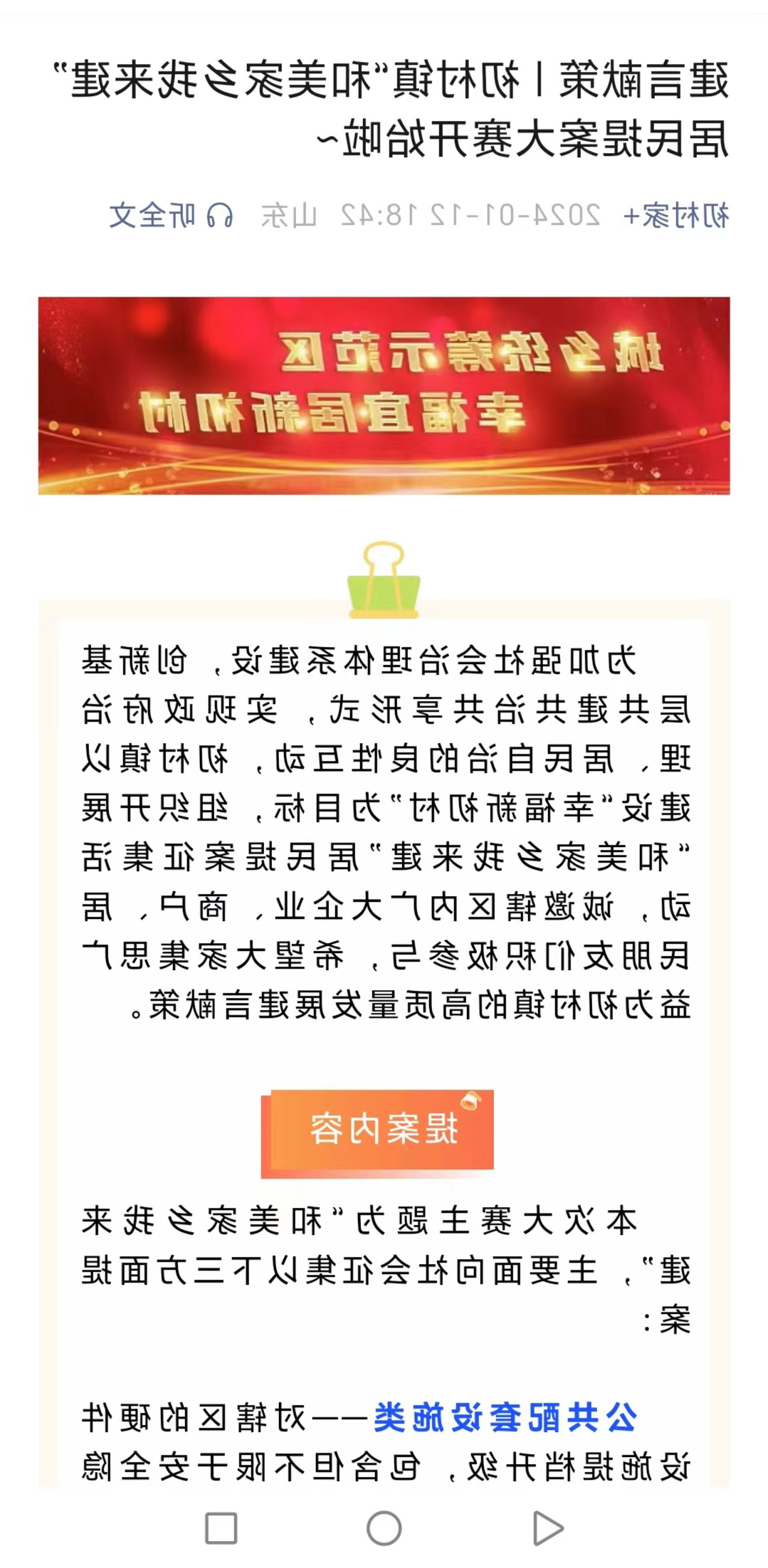The image size is (768, 1568).
Task: Open recent apps with the square button
Action: pos(221,1528)
